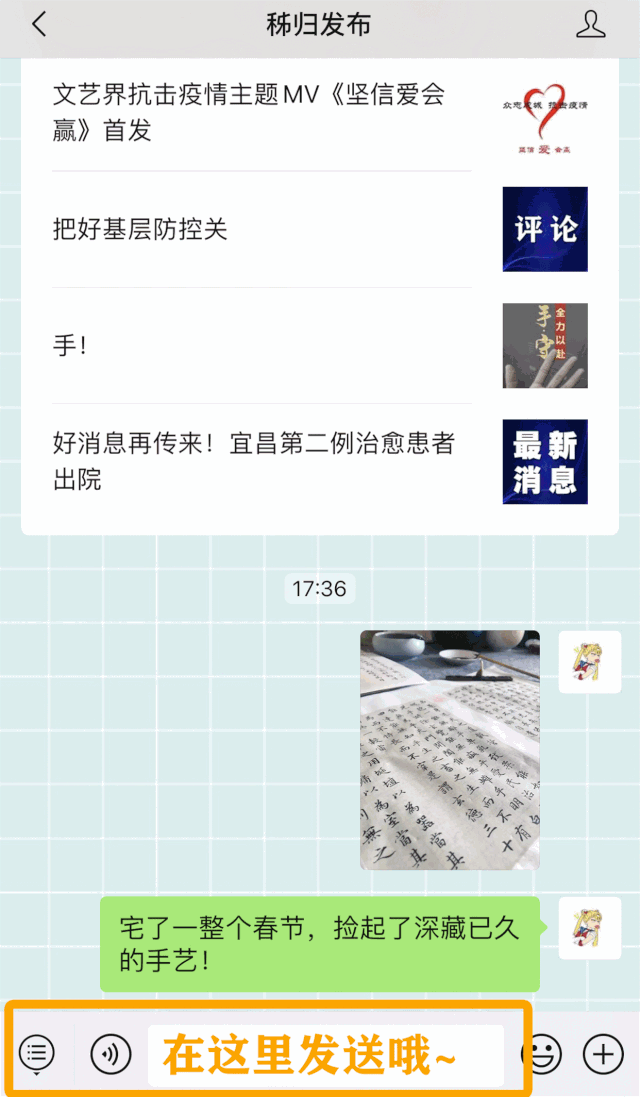Open the article titled 手!

click(250, 346)
